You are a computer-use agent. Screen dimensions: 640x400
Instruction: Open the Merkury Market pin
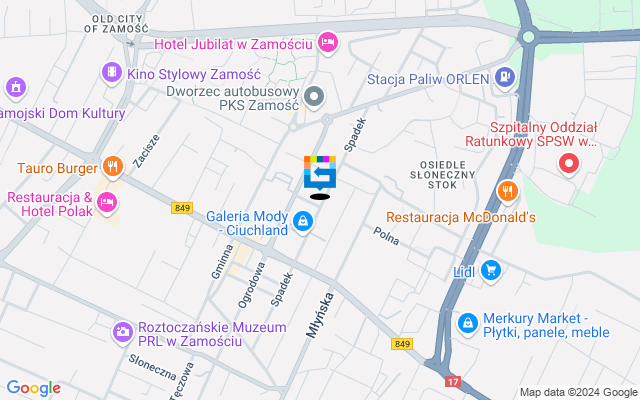click(x=467, y=323)
